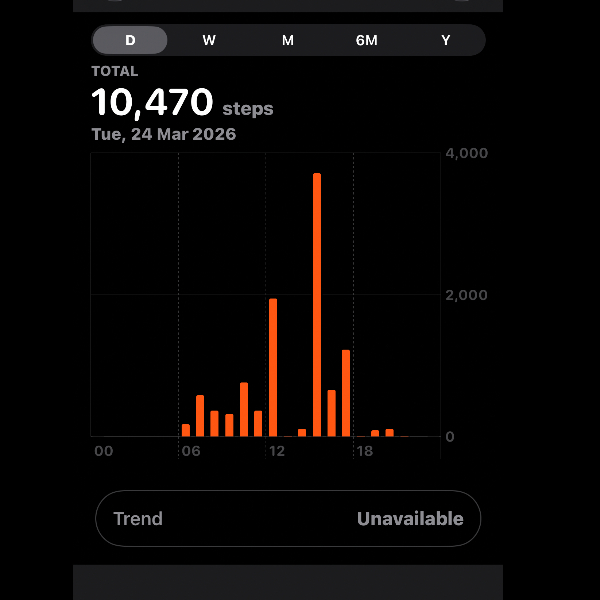Select the D day view segment
600x600 pixels.
[x=130, y=40]
